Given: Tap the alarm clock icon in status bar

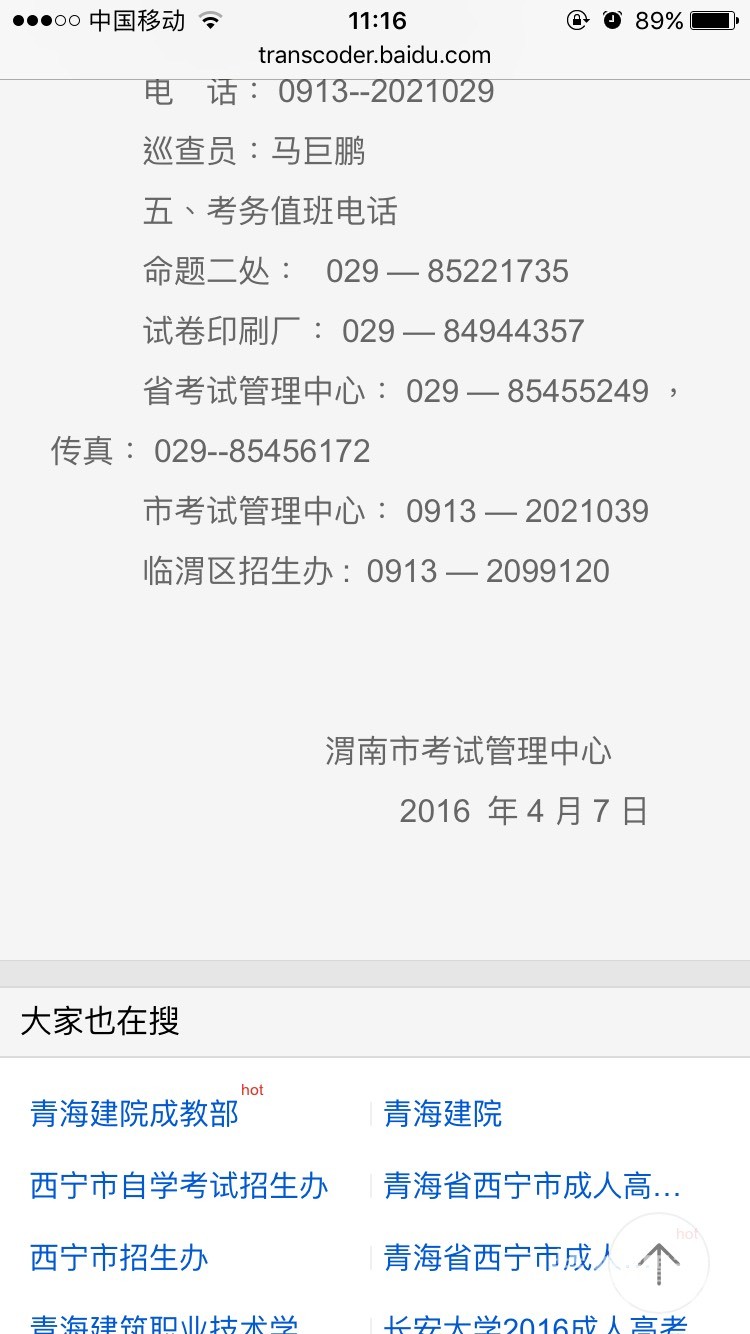Looking at the screenshot, I should 611,19.
